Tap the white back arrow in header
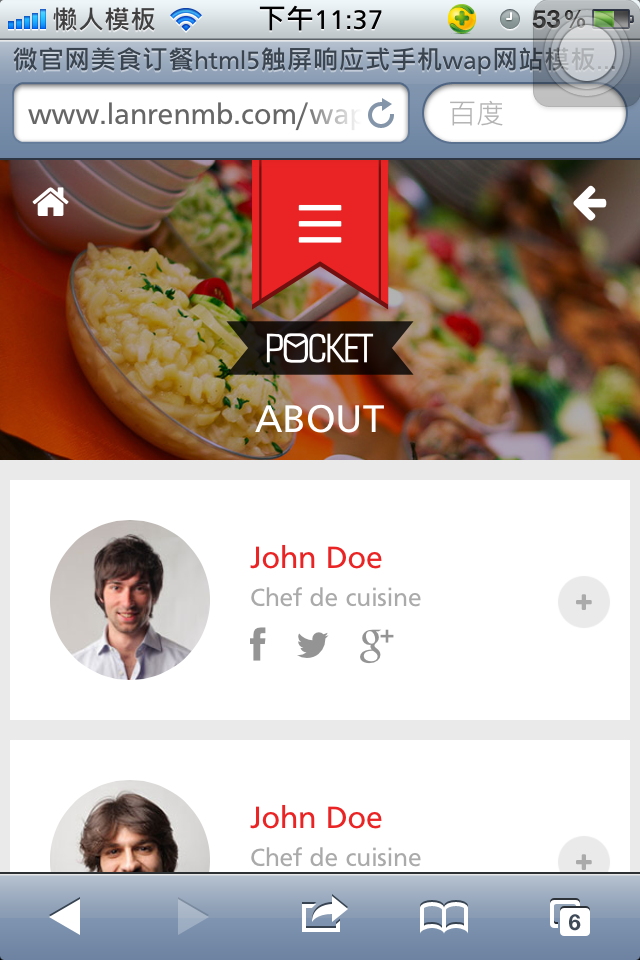640x960 pixels. pyautogui.click(x=590, y=204)
